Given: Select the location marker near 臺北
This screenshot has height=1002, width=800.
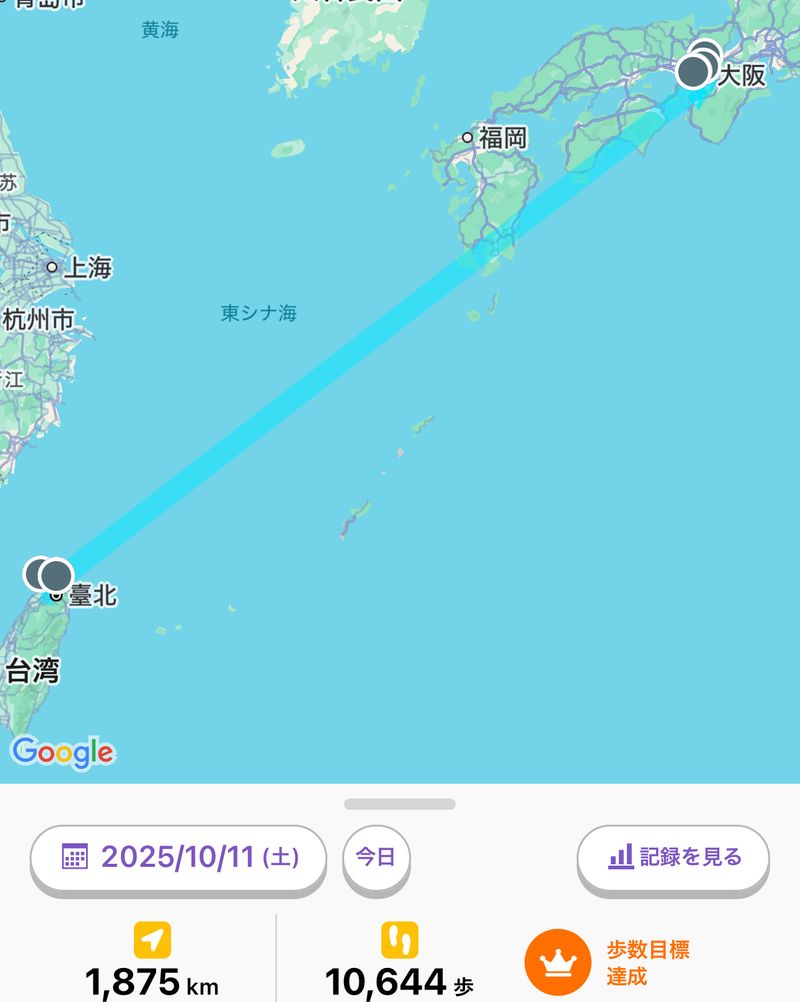Looking at the screenshot, I should (55, 575).
